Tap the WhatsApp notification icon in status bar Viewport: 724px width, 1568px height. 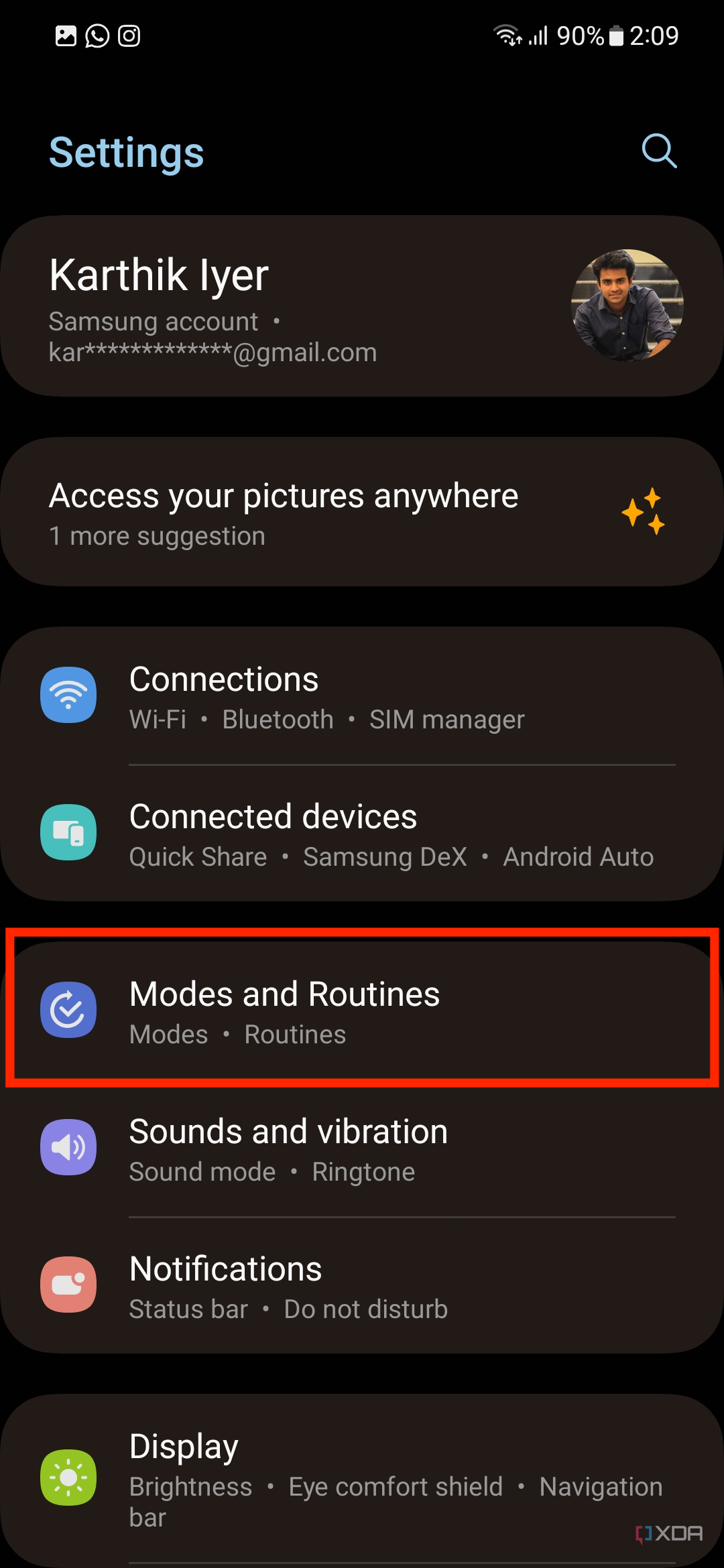(96, 35)
